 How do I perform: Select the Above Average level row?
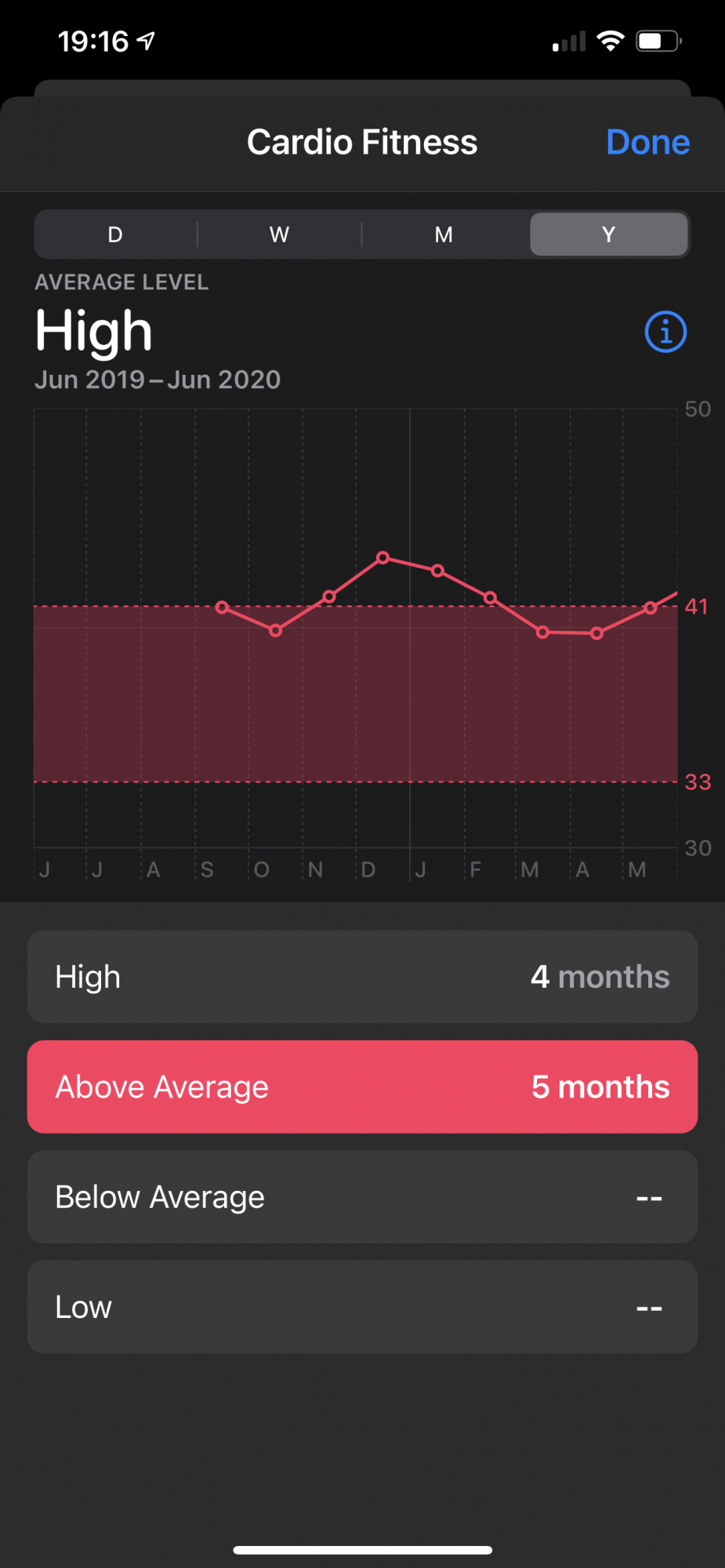pyautogui.click(x=362, y=1087)
